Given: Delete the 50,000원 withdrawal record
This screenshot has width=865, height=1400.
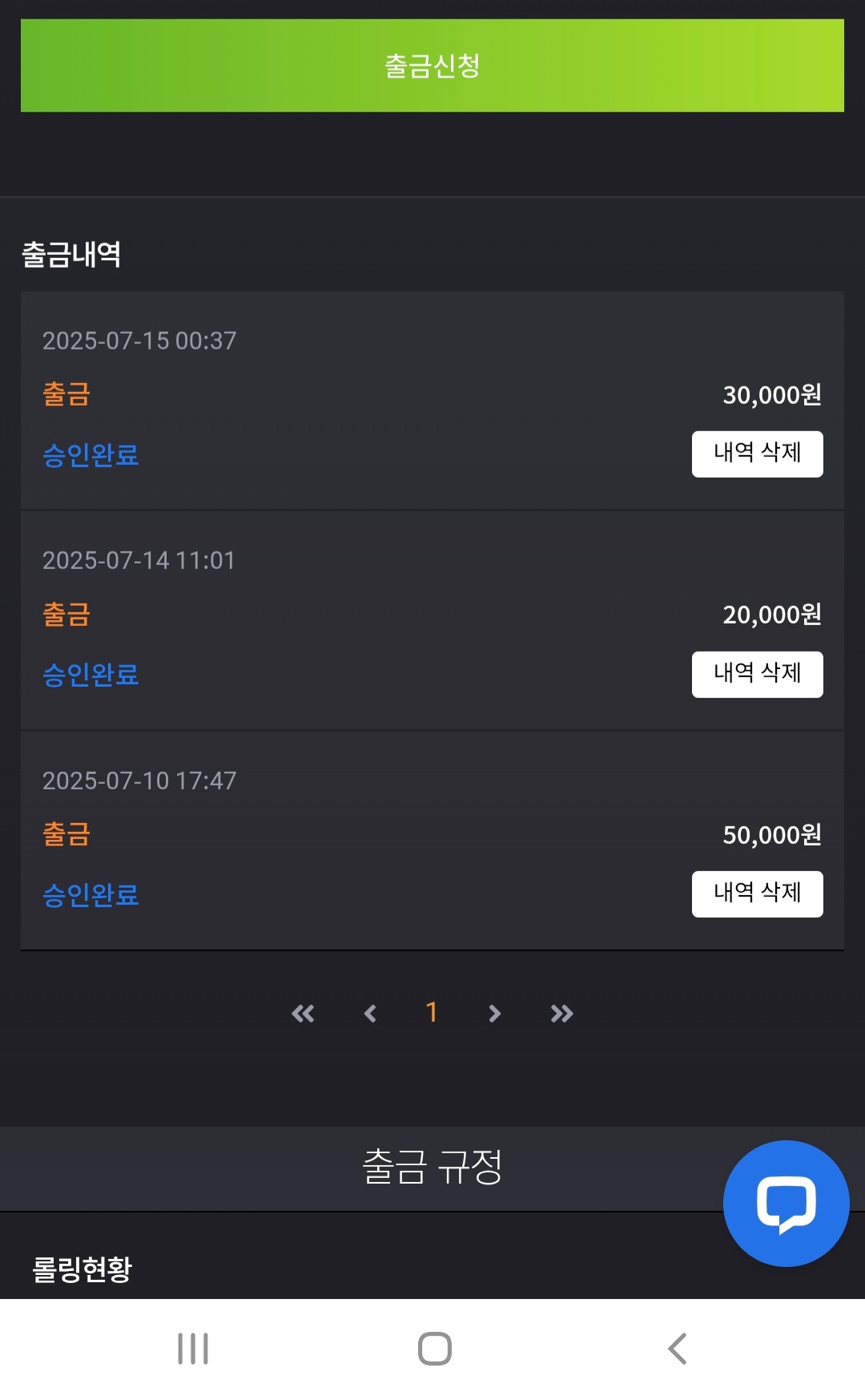Looking at the screenshot, I should 757,894.
